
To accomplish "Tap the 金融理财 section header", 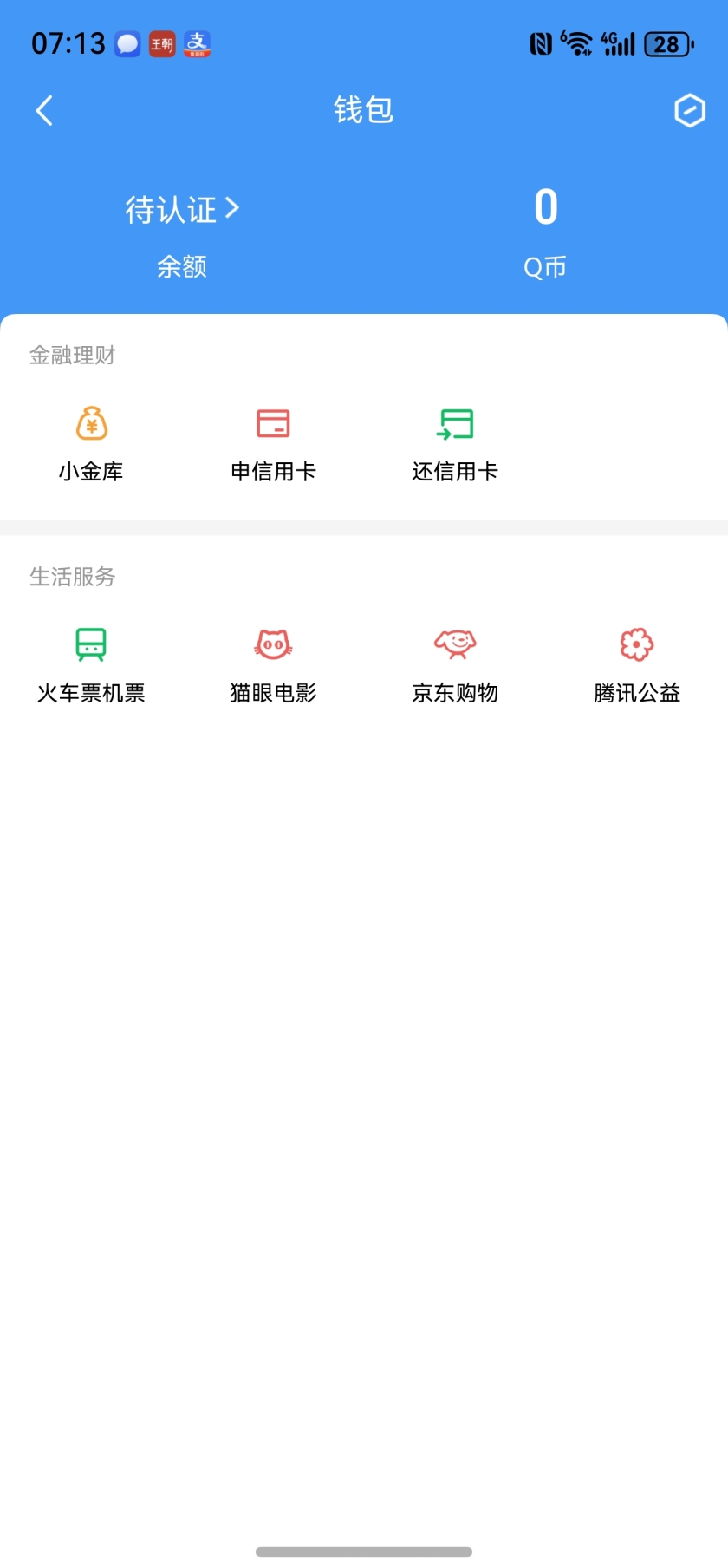I will (74, 356).
